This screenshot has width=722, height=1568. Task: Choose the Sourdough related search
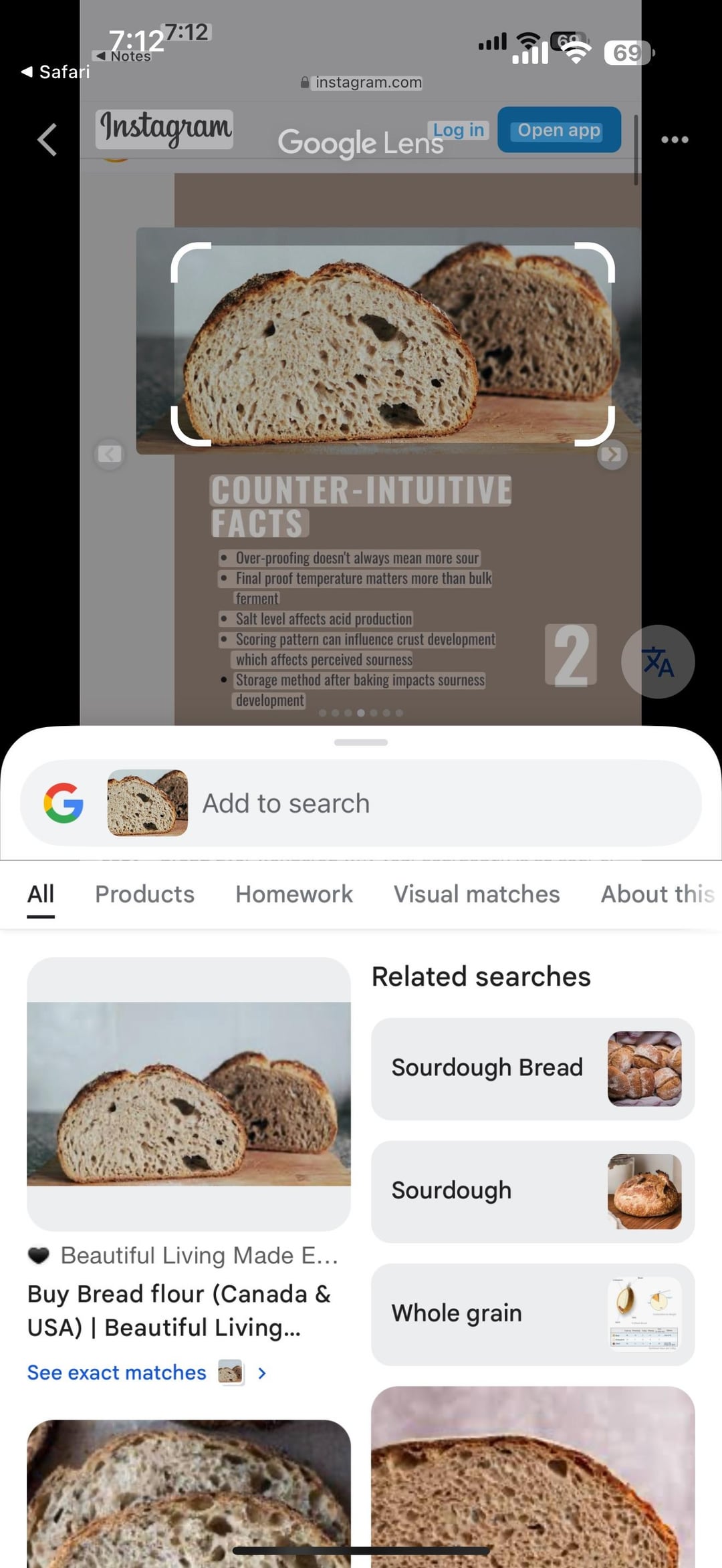click(x=532, y=1191)
